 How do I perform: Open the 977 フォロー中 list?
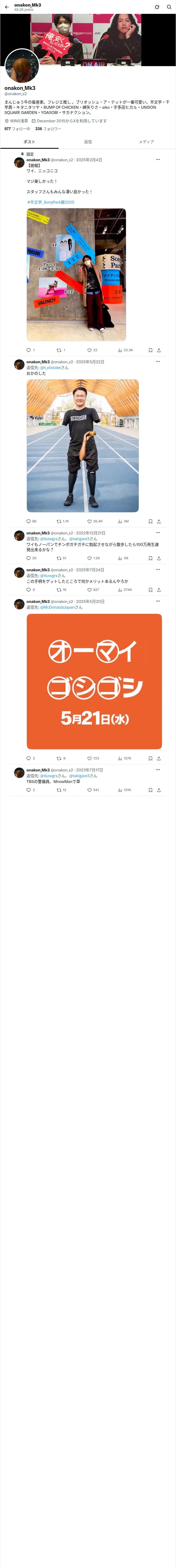17,129
